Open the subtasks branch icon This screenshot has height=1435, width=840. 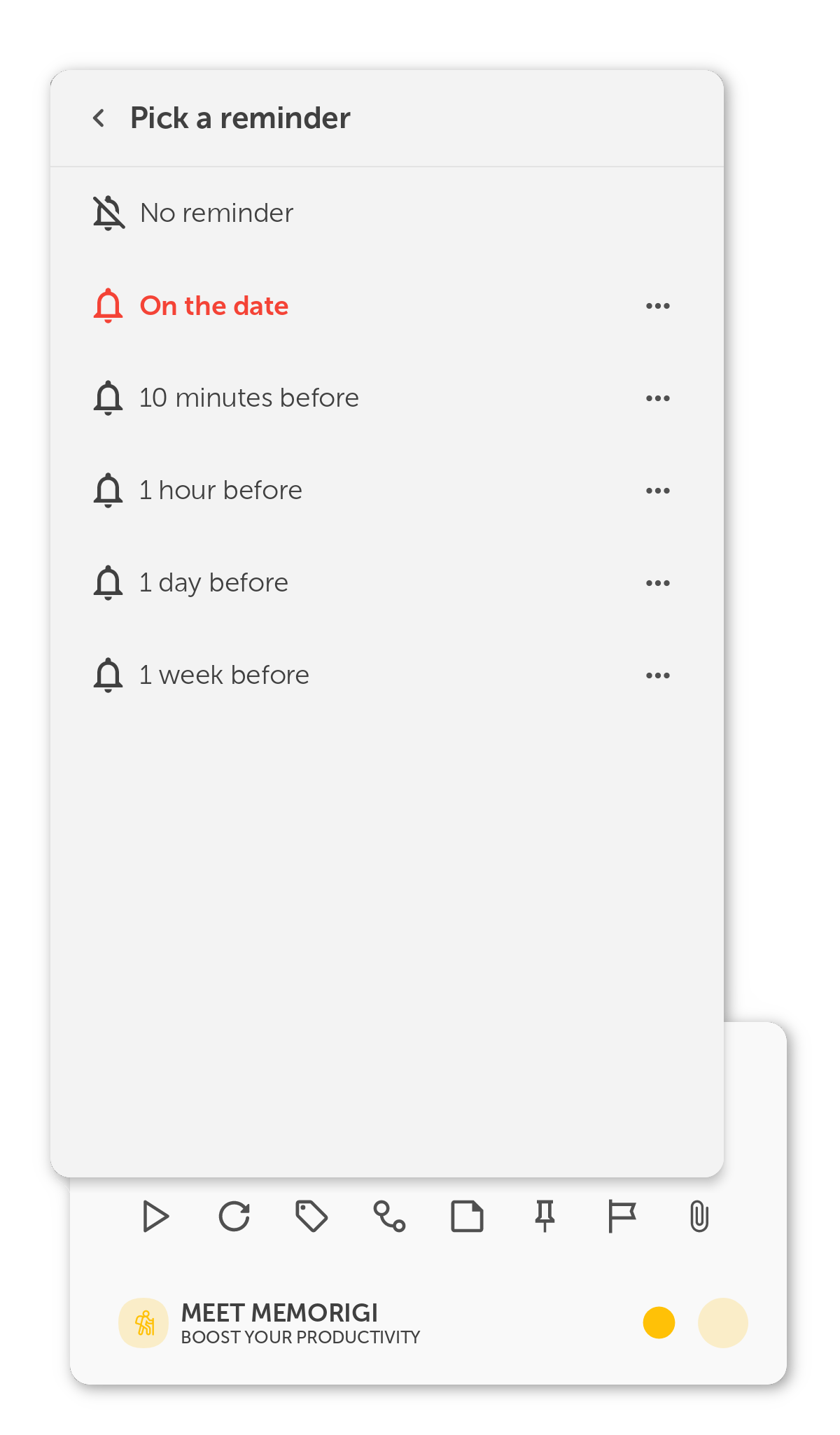click(389, 1217)
